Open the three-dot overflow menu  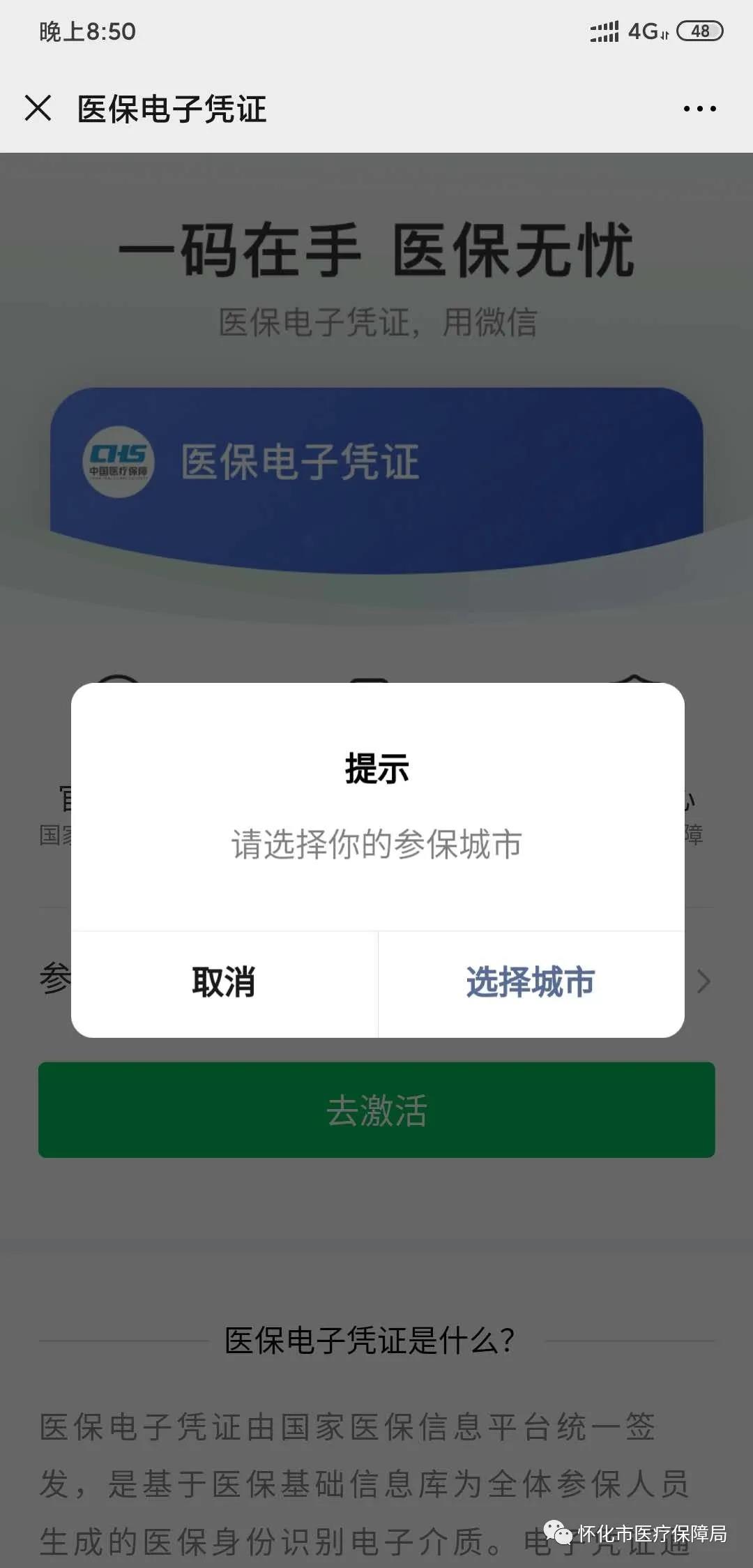(x=699, y=109)
